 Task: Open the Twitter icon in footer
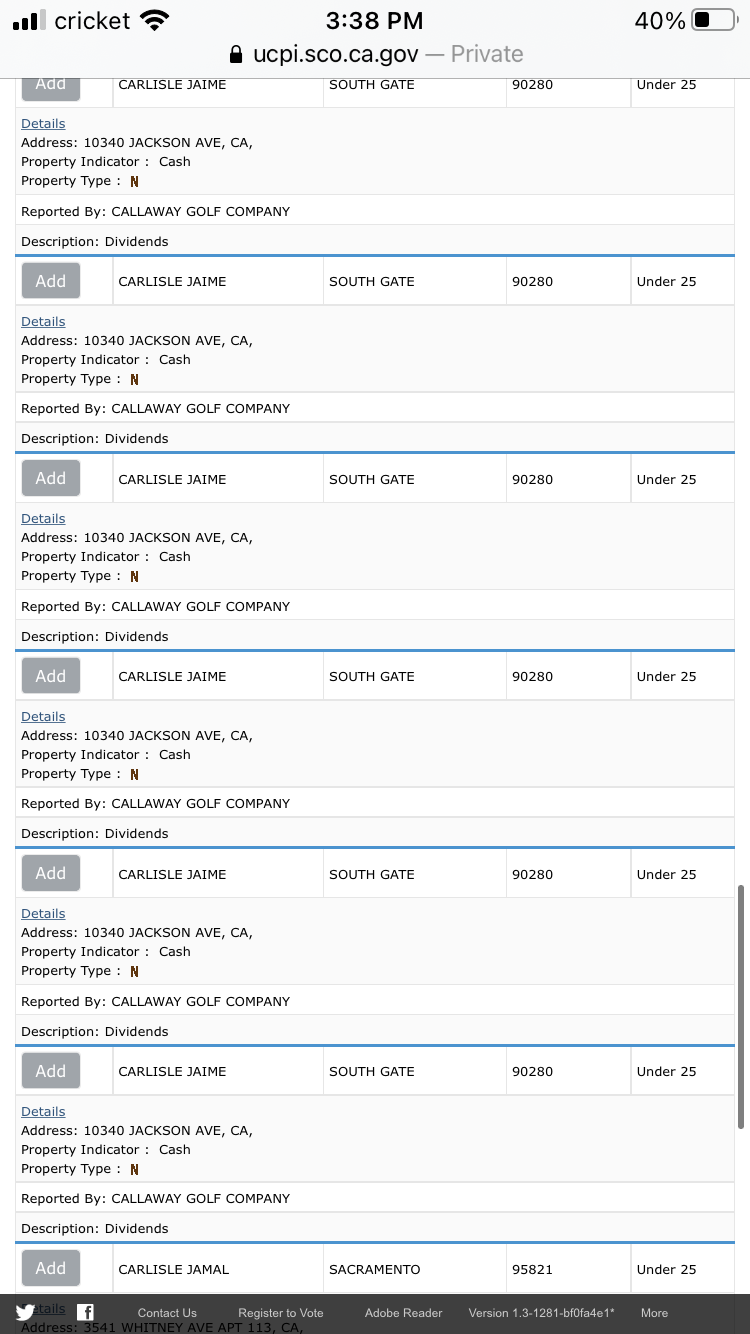[x=26, y=1313]
